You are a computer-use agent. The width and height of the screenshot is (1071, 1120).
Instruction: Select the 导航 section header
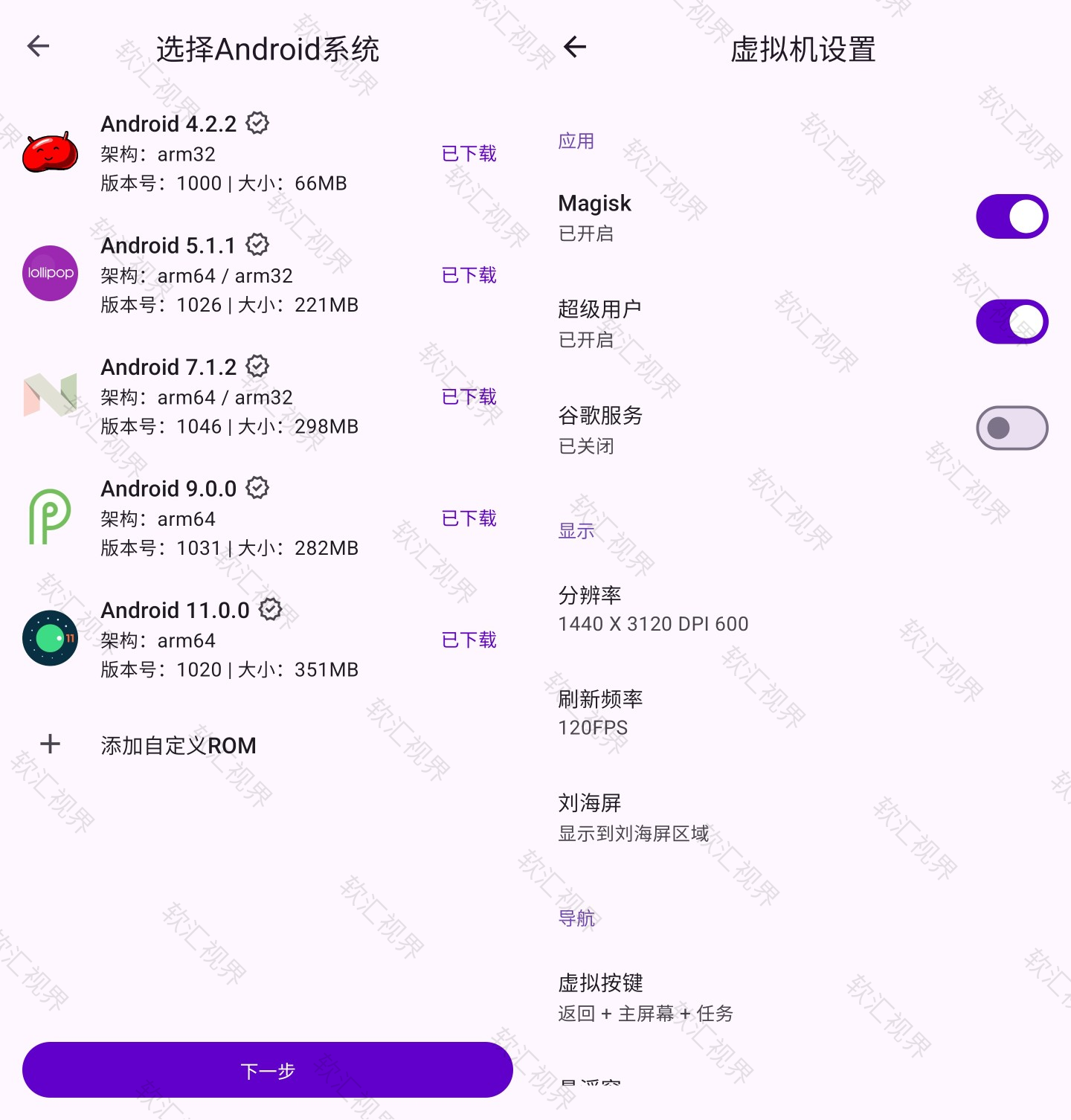576,918
